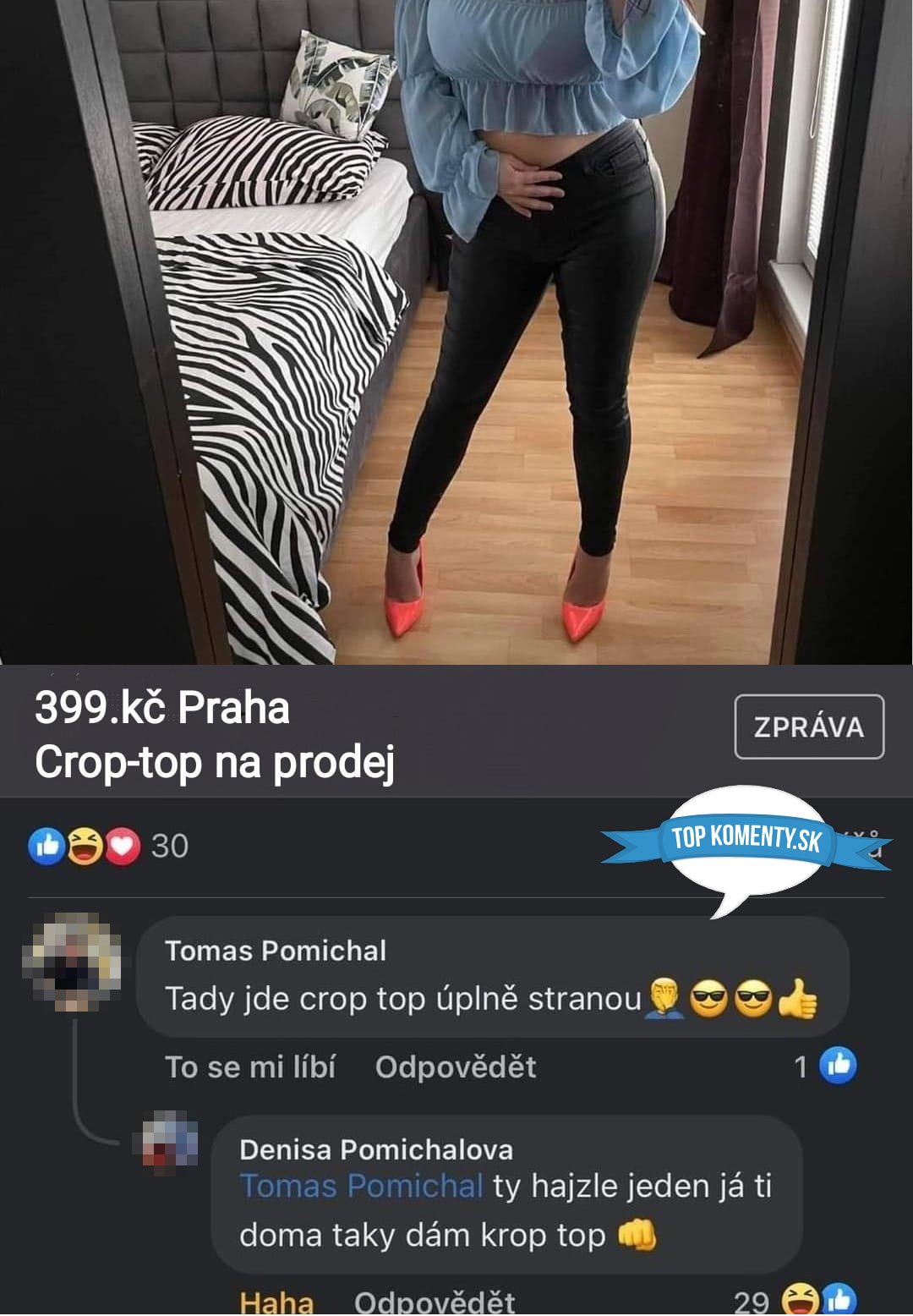Open Denisa Pomichalova's profile picture
Viewport: 913px width, 1316px height.
pyautogui.click(x=170, y=1138)
